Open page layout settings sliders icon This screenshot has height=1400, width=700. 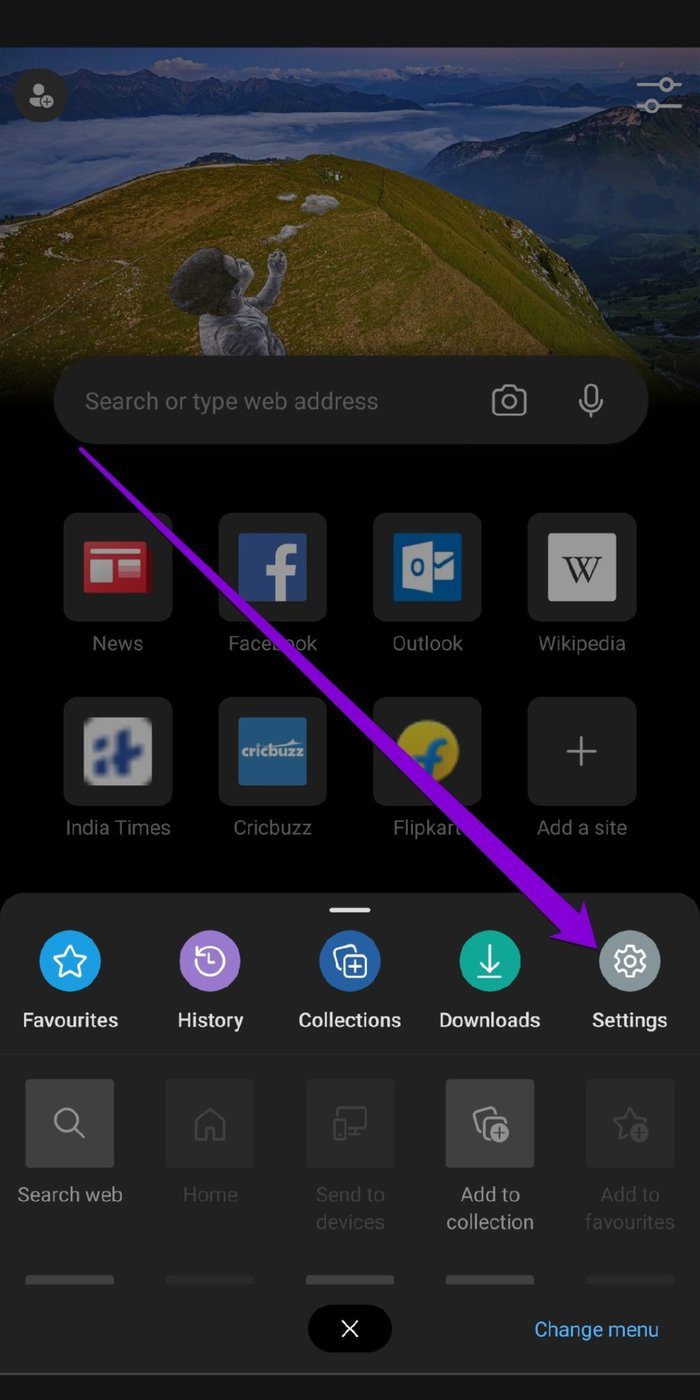[x=659, y=95]
